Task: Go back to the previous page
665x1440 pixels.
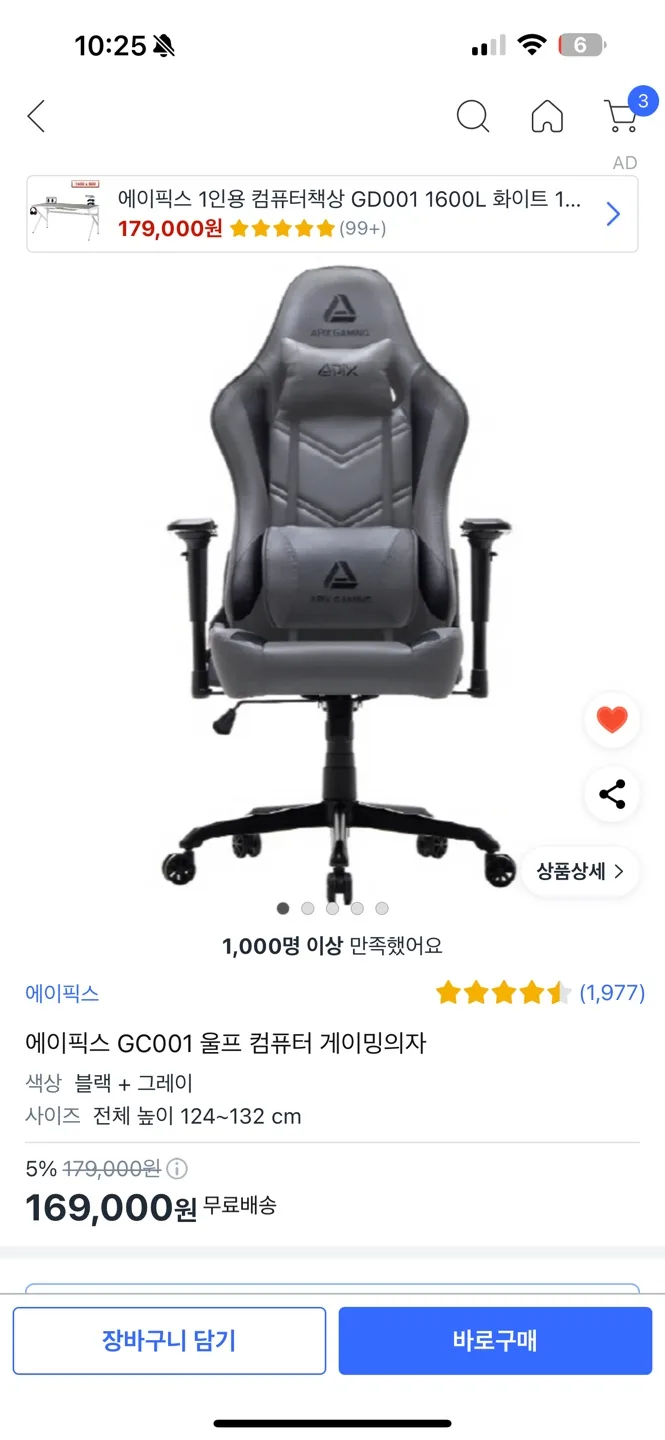Action: coord(36,117)
